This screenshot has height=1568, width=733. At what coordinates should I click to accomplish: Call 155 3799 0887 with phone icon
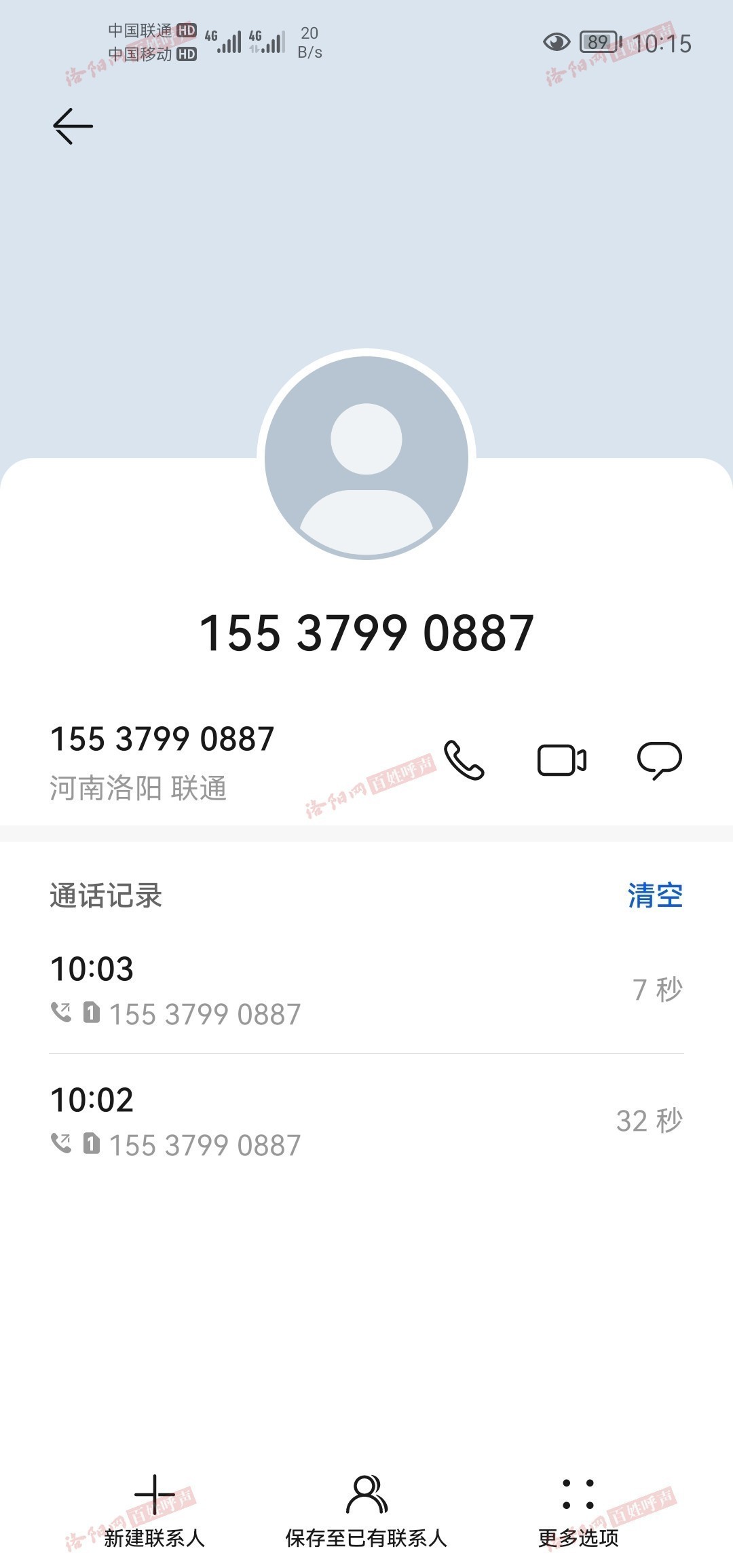click(x=464, y=760)
